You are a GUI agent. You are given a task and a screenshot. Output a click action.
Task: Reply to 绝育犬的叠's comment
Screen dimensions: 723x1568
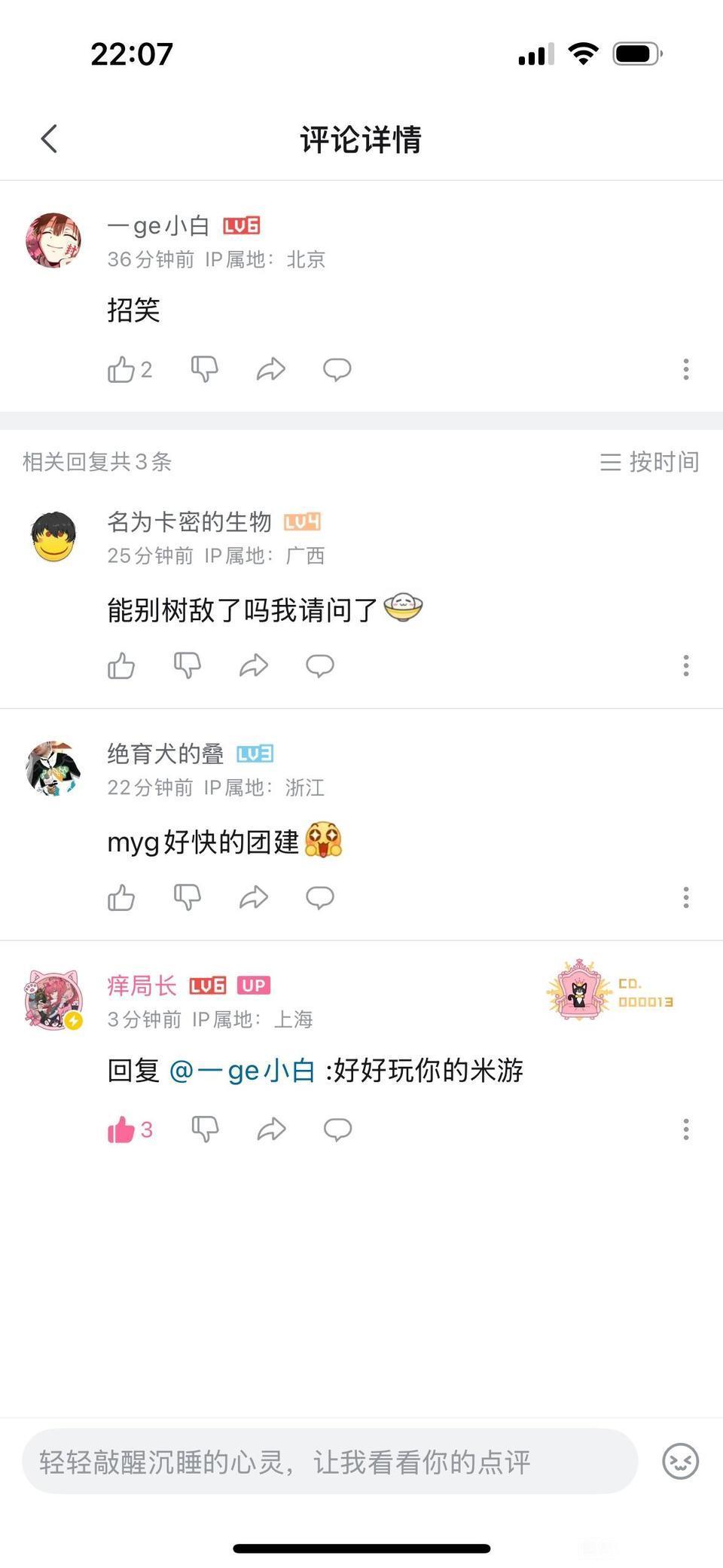pyautogui.click(x=320, y=897)
